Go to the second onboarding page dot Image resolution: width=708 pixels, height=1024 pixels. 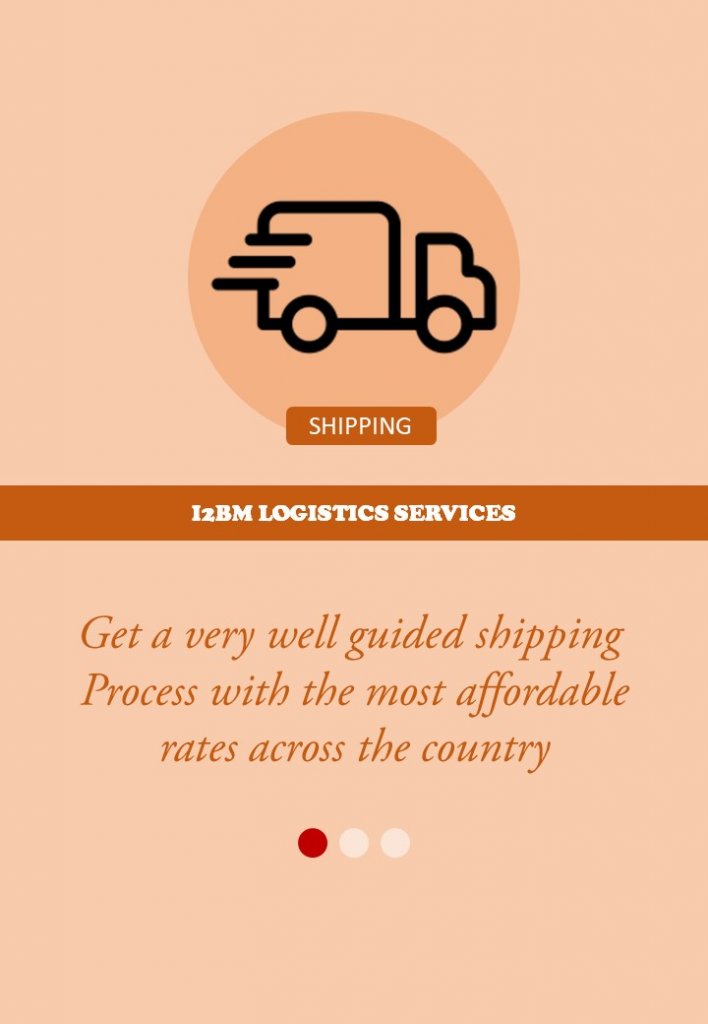(x=354, y=843)
